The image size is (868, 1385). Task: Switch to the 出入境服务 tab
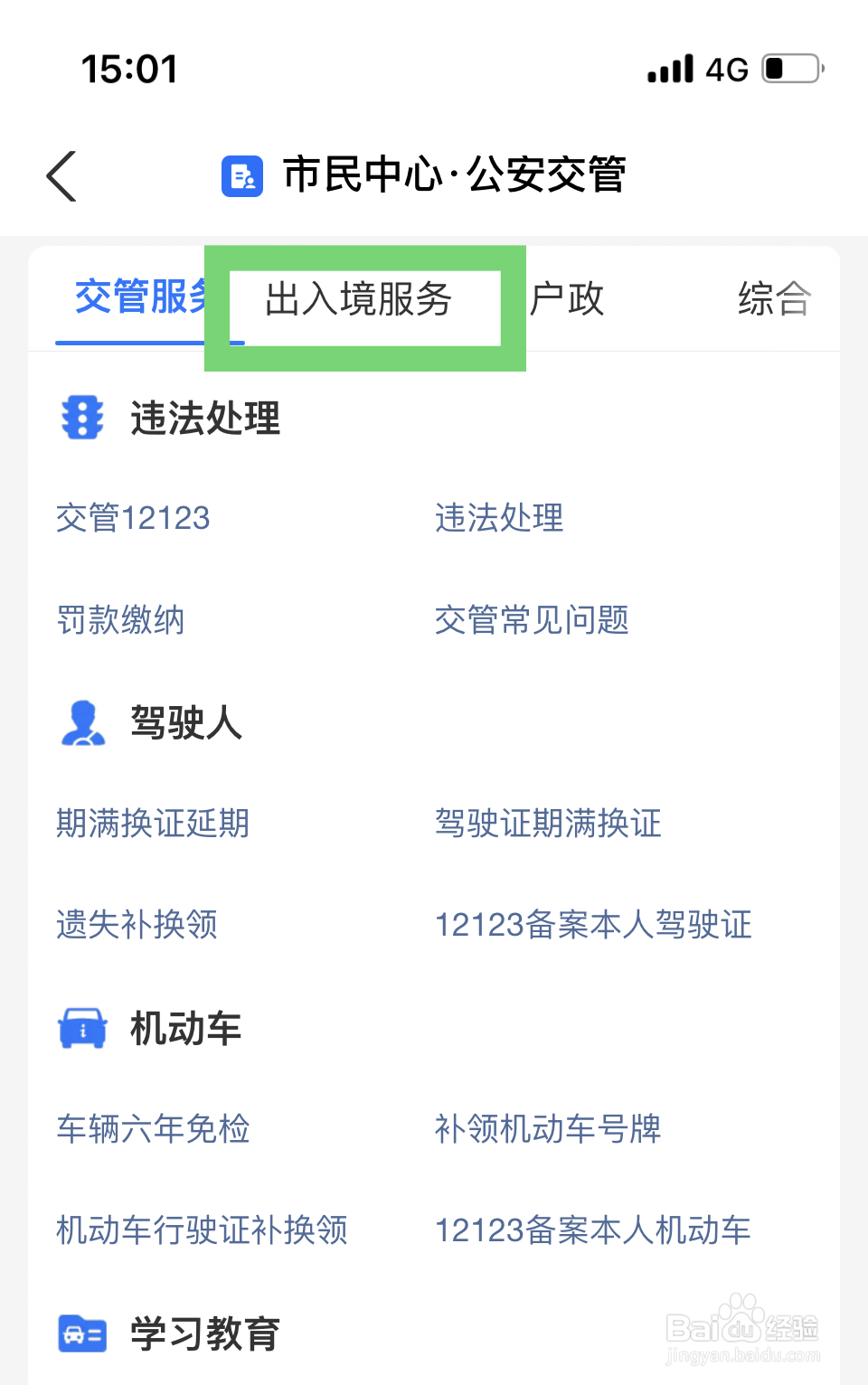[x=361, y=301]
